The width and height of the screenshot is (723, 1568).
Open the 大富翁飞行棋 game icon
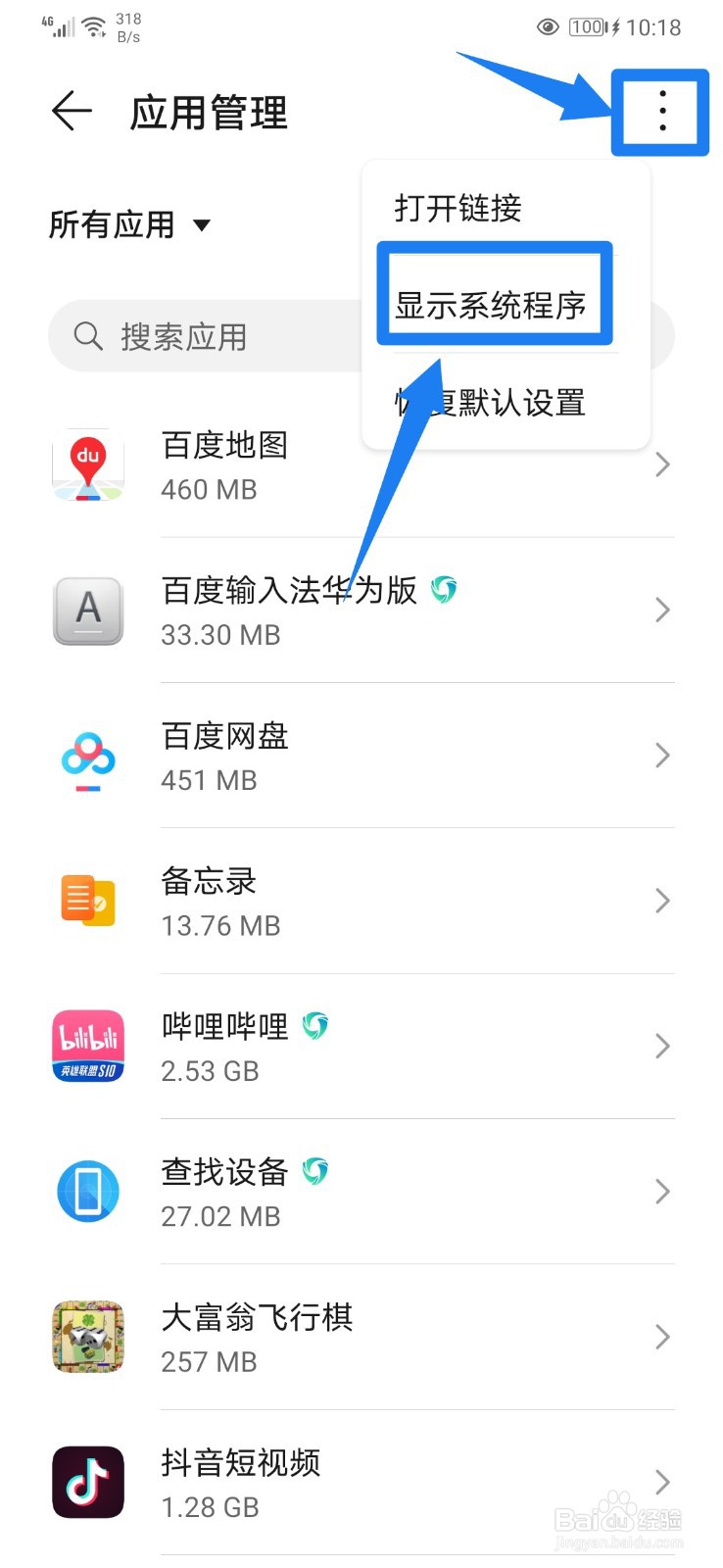pyautogui.click(x=87, y=1336)
